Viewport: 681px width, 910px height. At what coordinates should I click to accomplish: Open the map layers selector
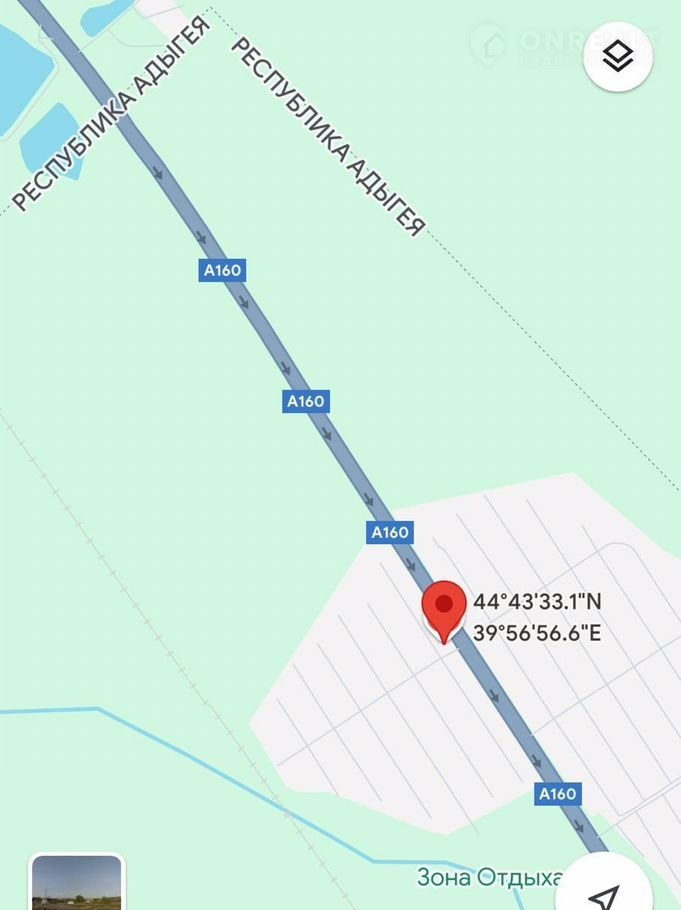click(x=618, y=57)
